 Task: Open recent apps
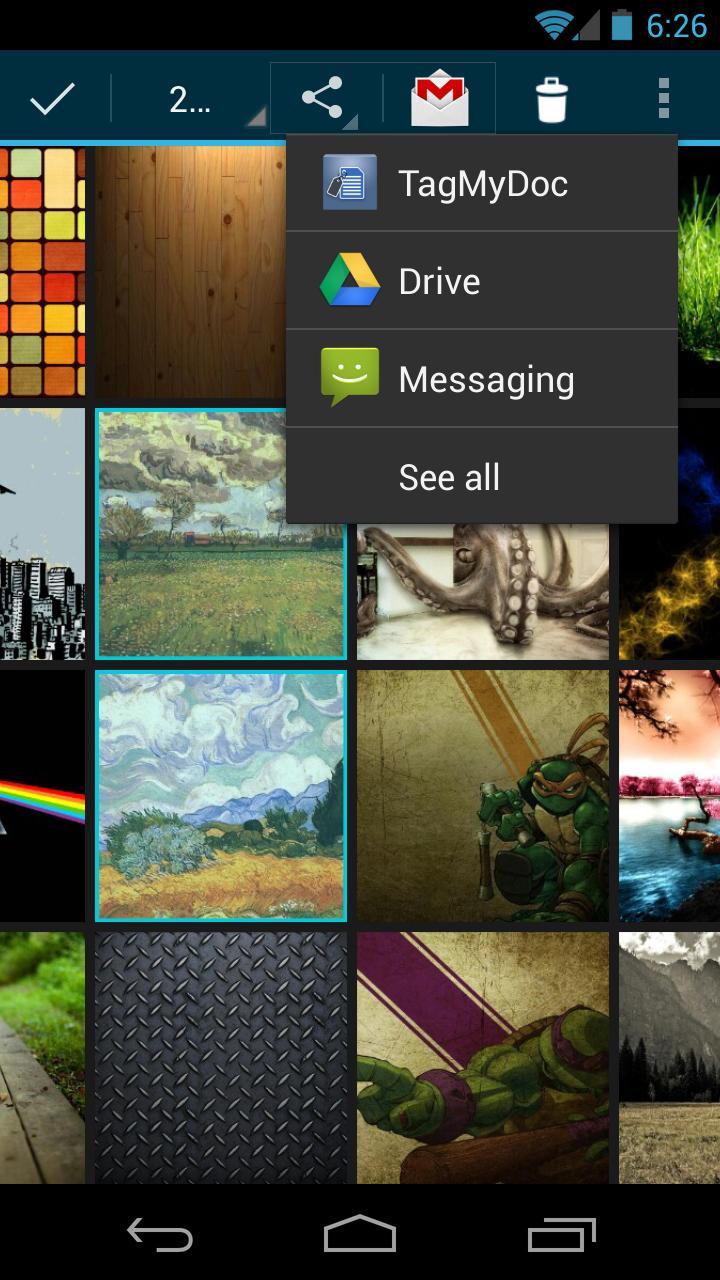point(561,1235)
